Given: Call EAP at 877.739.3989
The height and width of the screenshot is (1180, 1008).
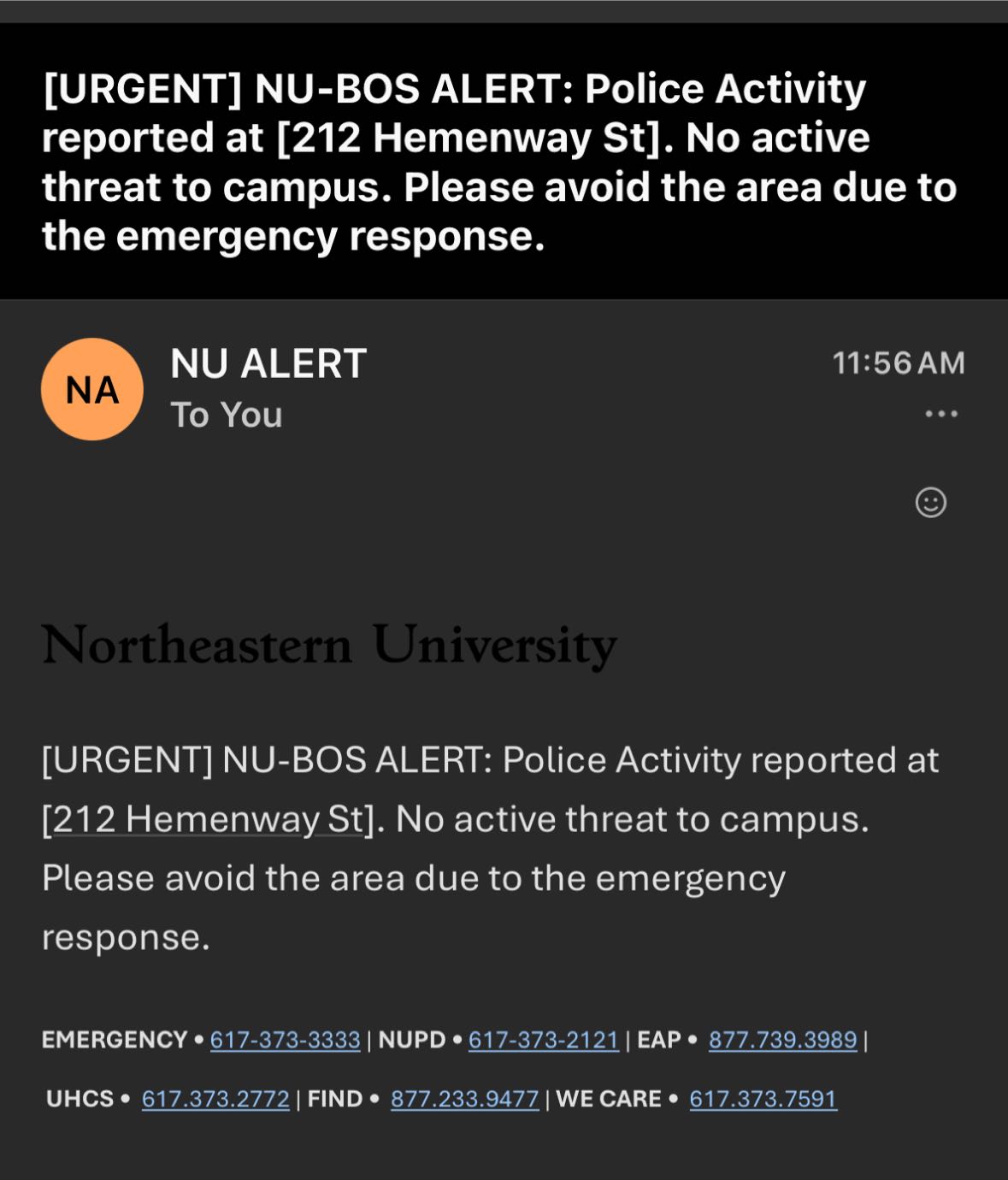Looking at the screenshot, I should [x=782, y=1040].
